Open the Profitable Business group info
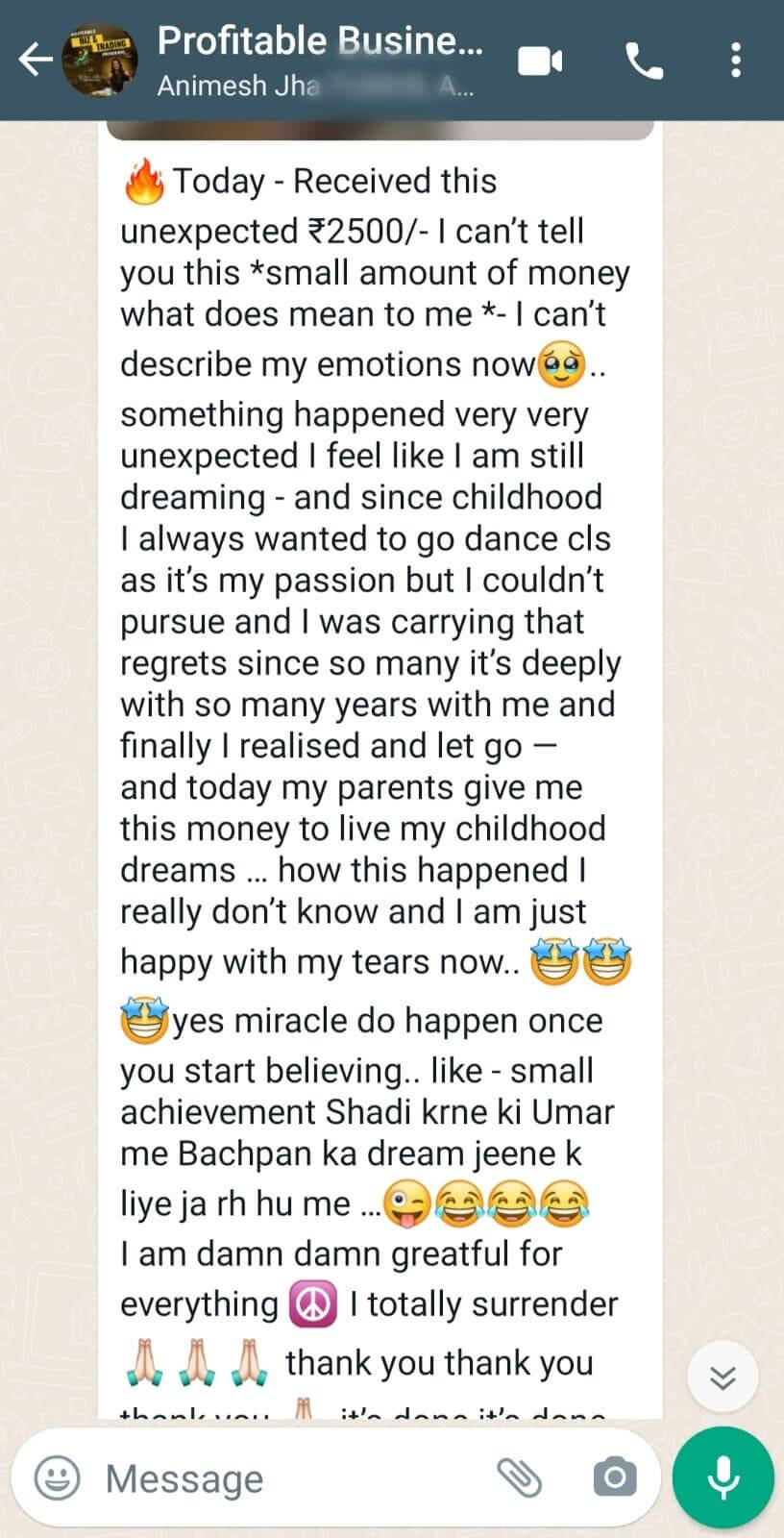The image size is (784, 1538). (x=319, y=60)
